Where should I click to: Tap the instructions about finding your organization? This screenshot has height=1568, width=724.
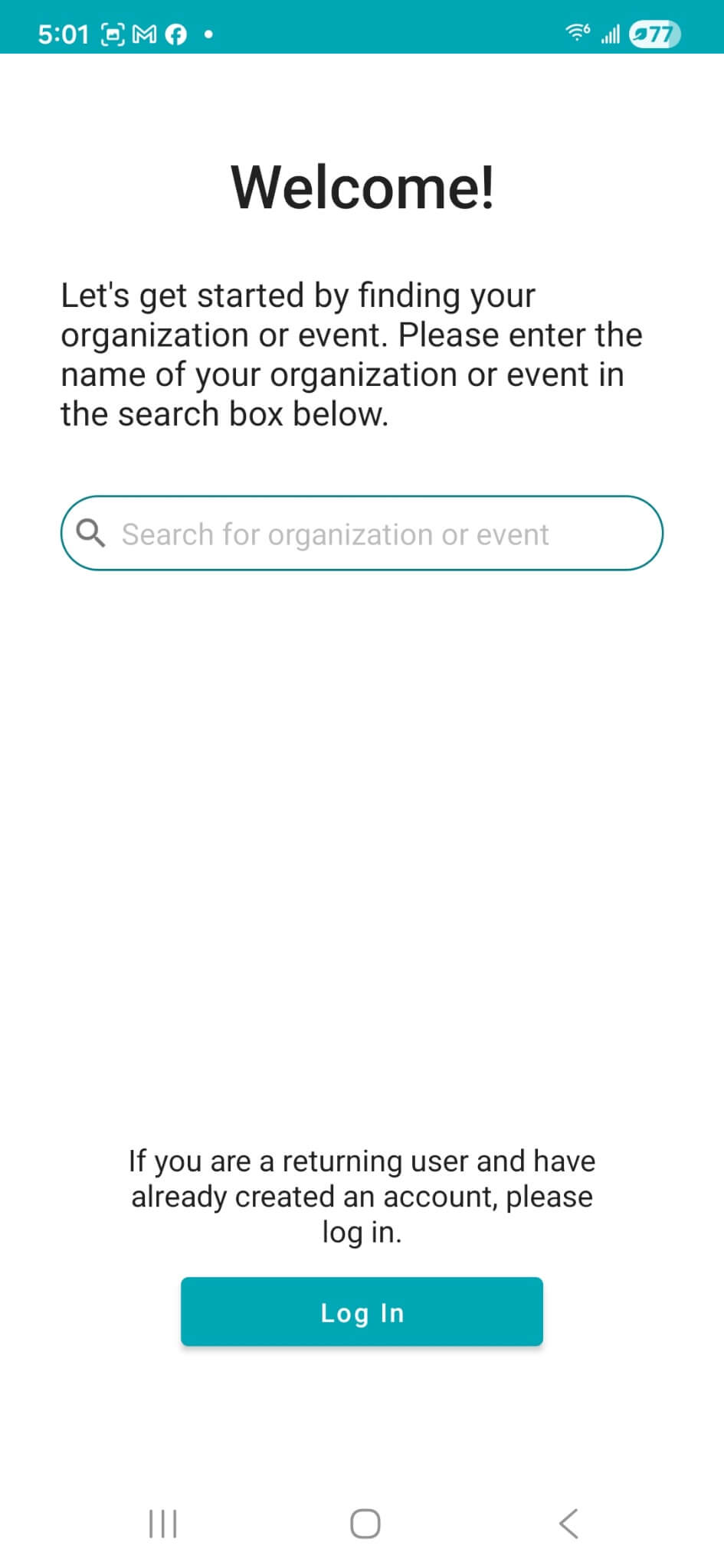click(352, 354)
